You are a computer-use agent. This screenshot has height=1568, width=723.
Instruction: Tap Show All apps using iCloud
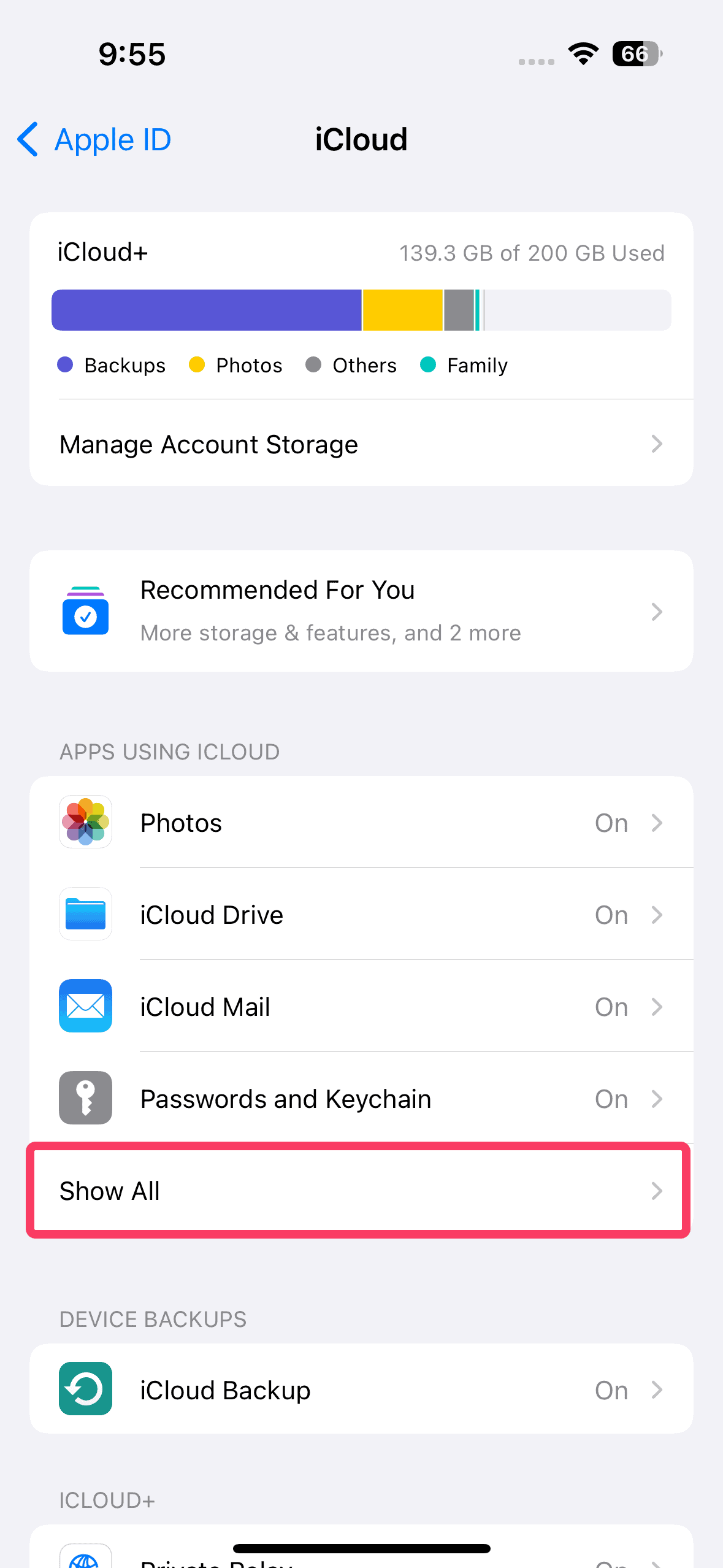click(359, 1191)
